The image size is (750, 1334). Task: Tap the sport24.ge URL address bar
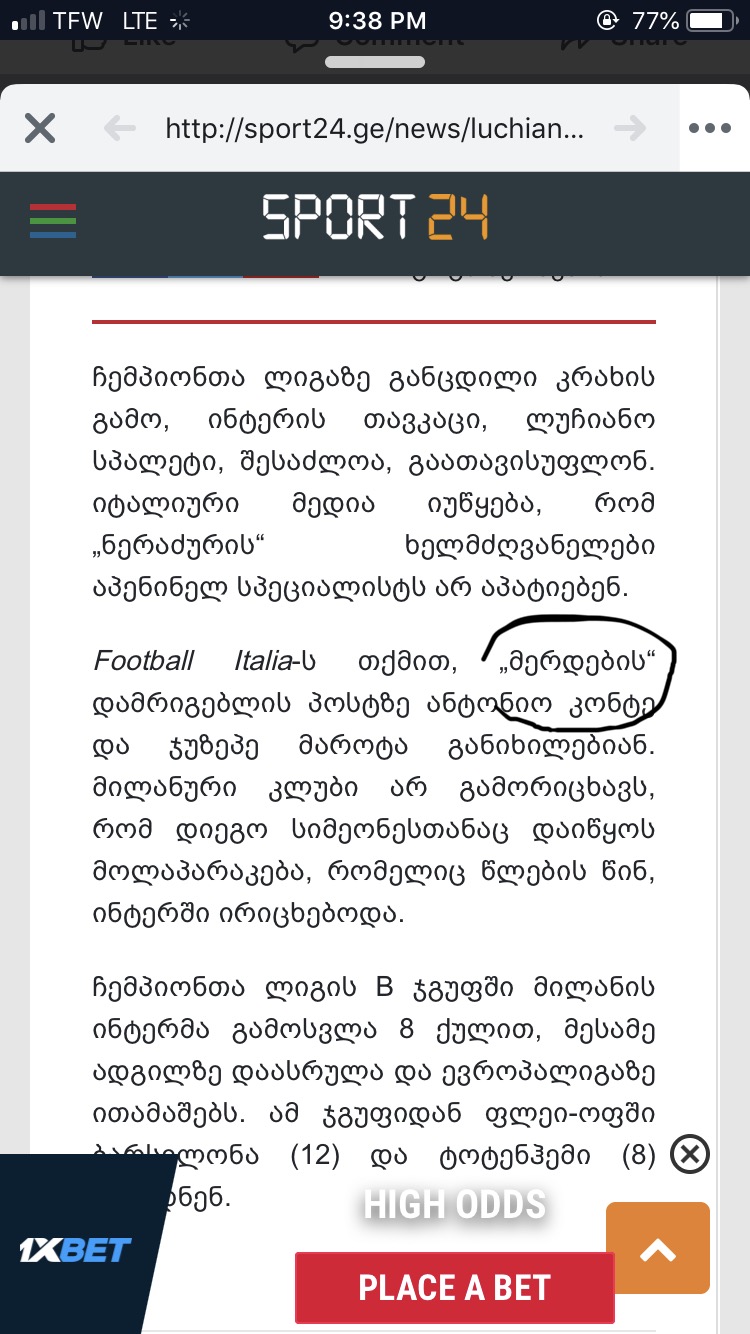click(374, 128)
